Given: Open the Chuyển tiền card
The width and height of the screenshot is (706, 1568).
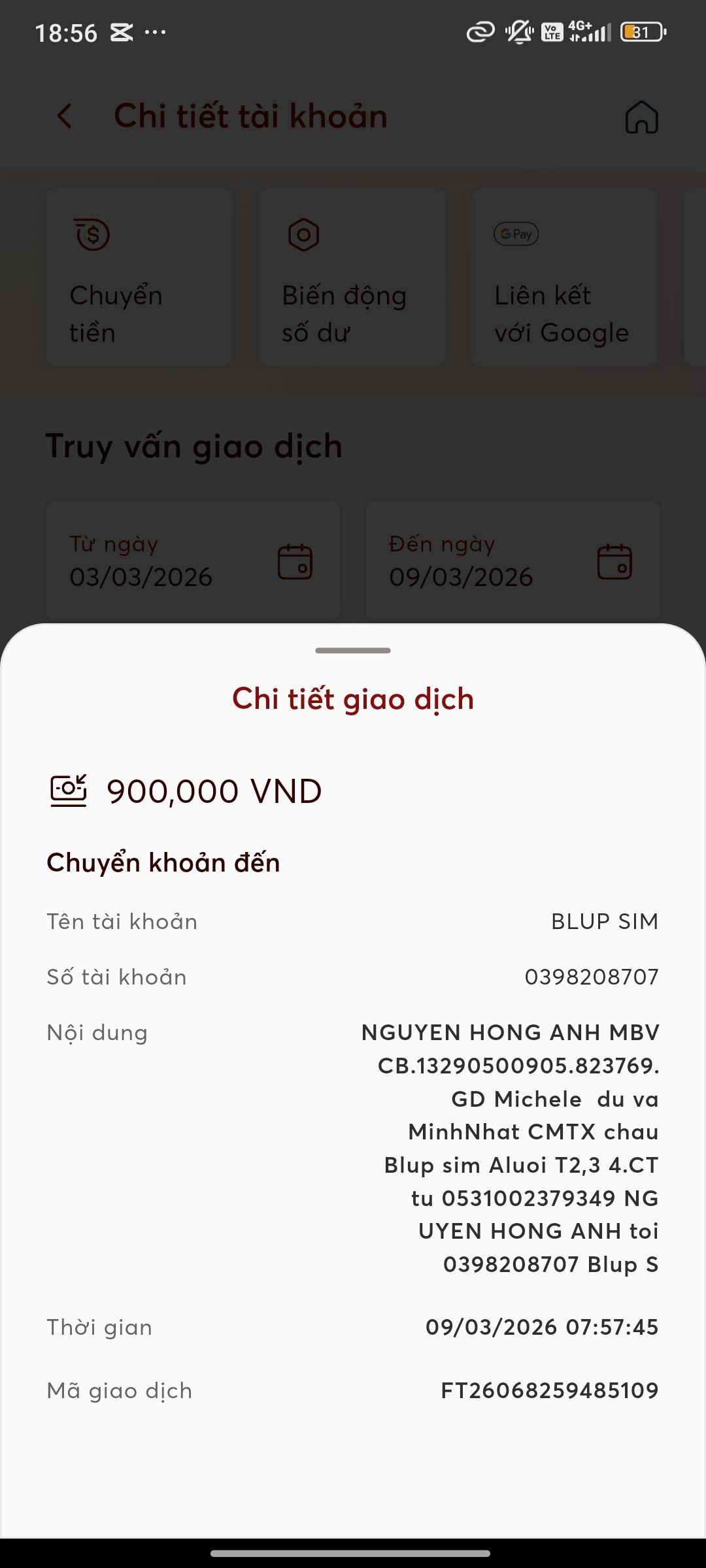Looking at the screenshot, I should click(x=139, y=277).
